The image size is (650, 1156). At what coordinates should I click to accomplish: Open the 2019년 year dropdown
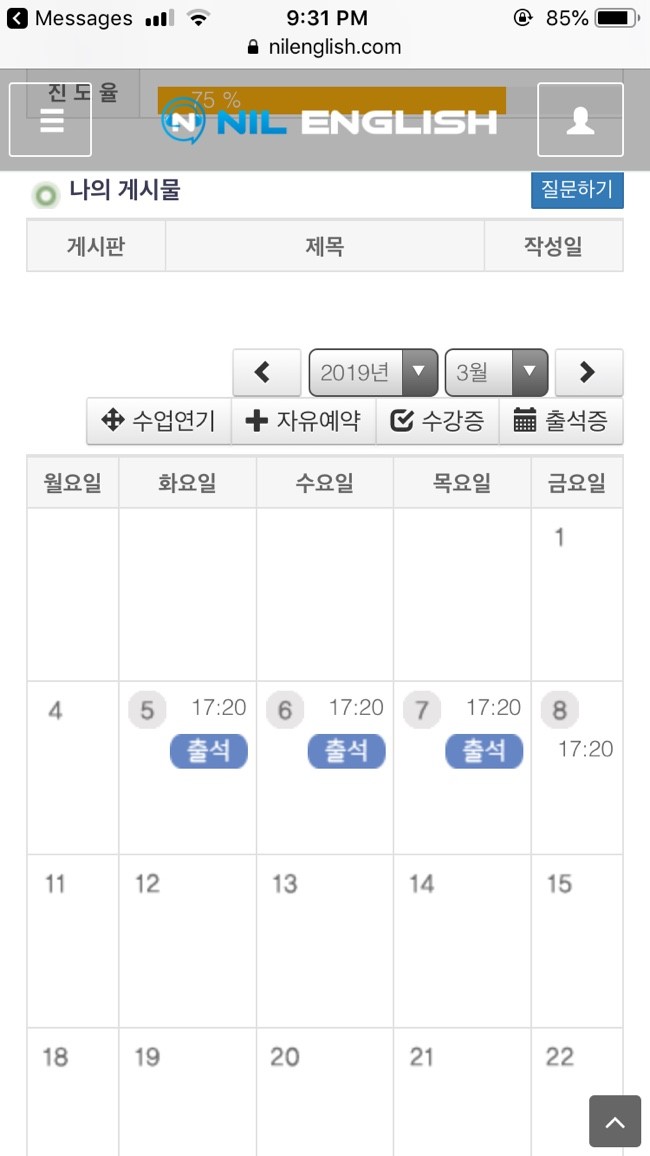click(x=374, y=372)
